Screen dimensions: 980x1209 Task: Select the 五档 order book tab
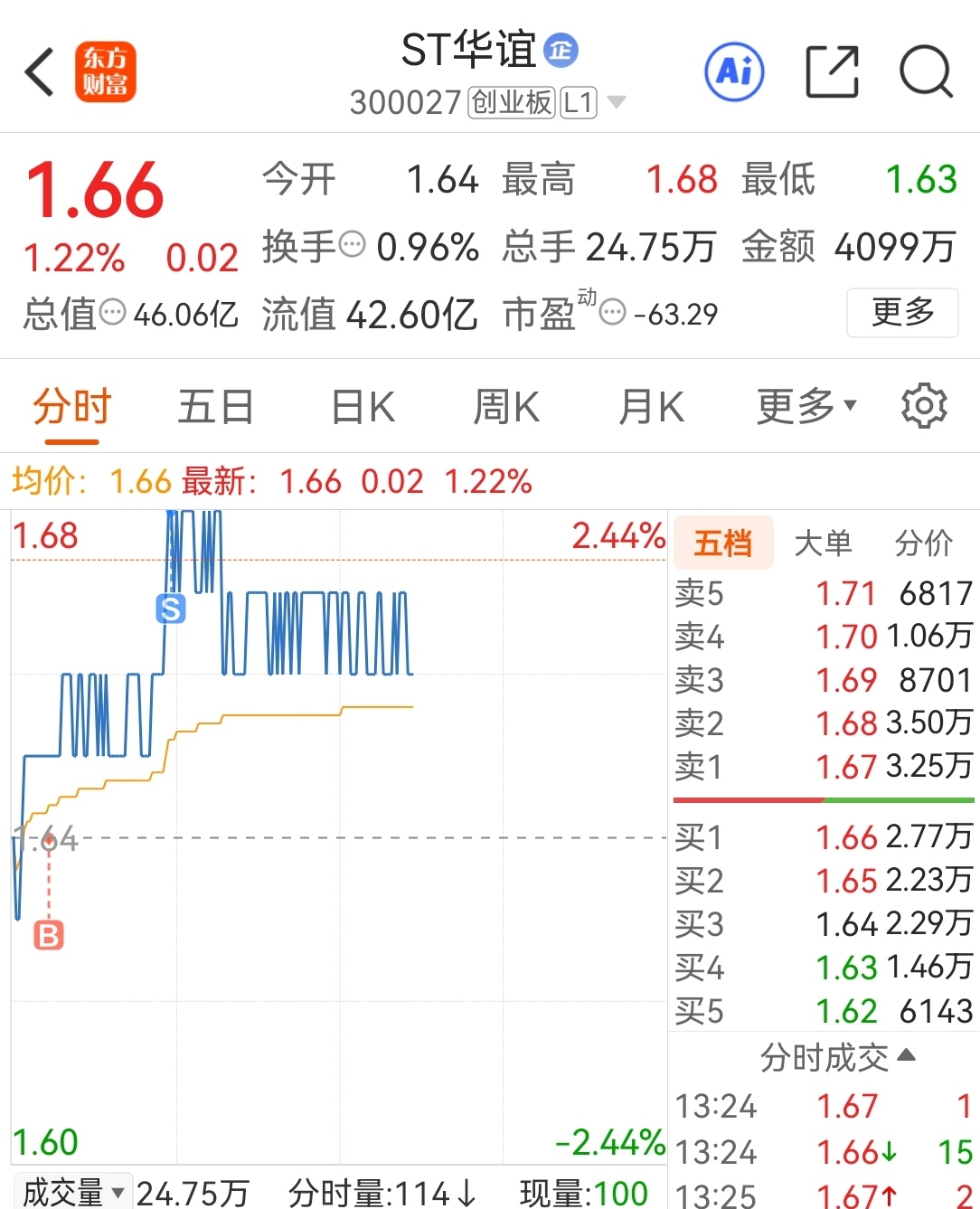(723, 543)
